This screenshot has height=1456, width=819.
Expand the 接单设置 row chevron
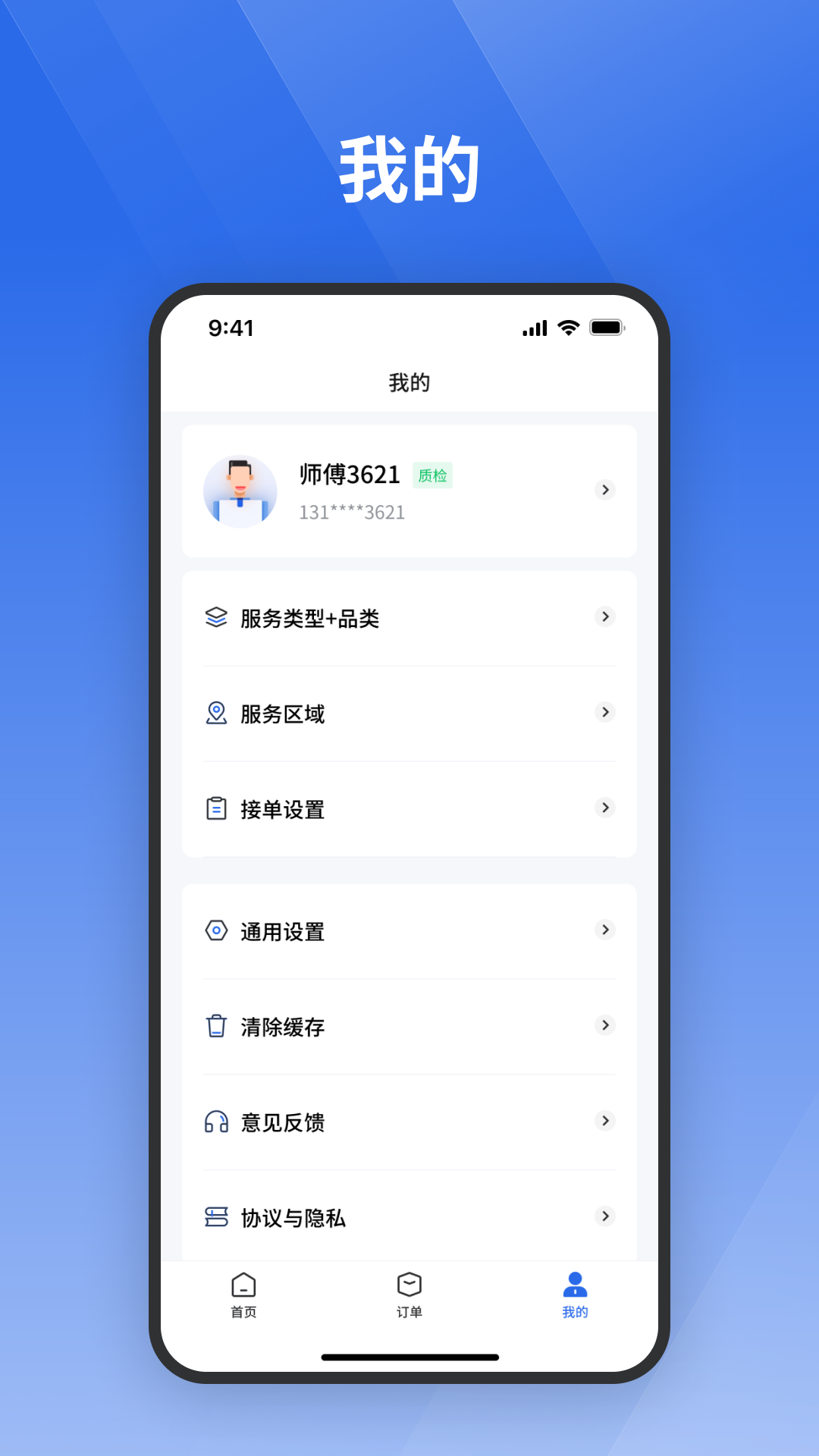(x=604, y=808)
